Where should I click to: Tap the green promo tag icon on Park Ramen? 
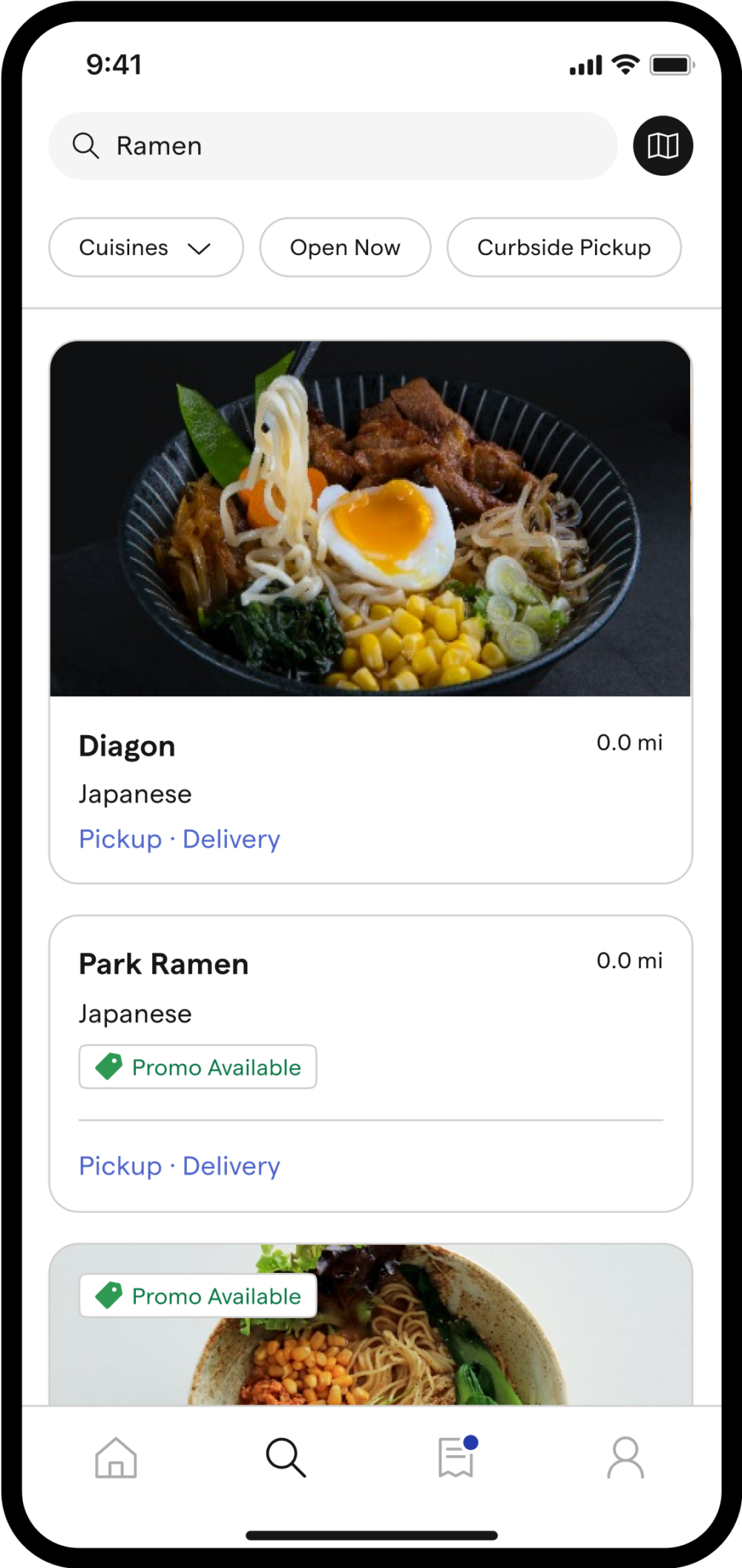[108, 1067]
